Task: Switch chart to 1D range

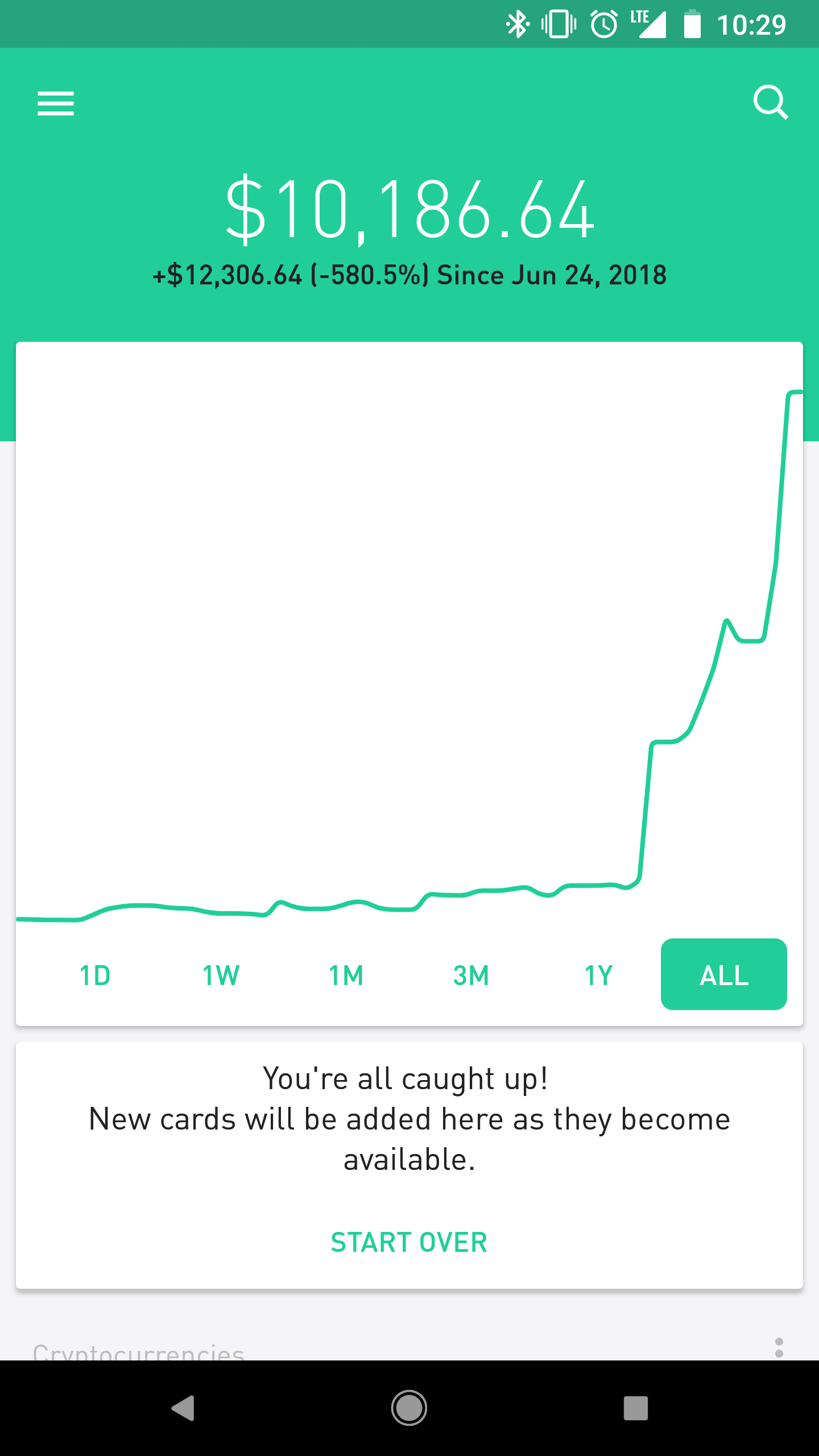Action: click(95, 975)
